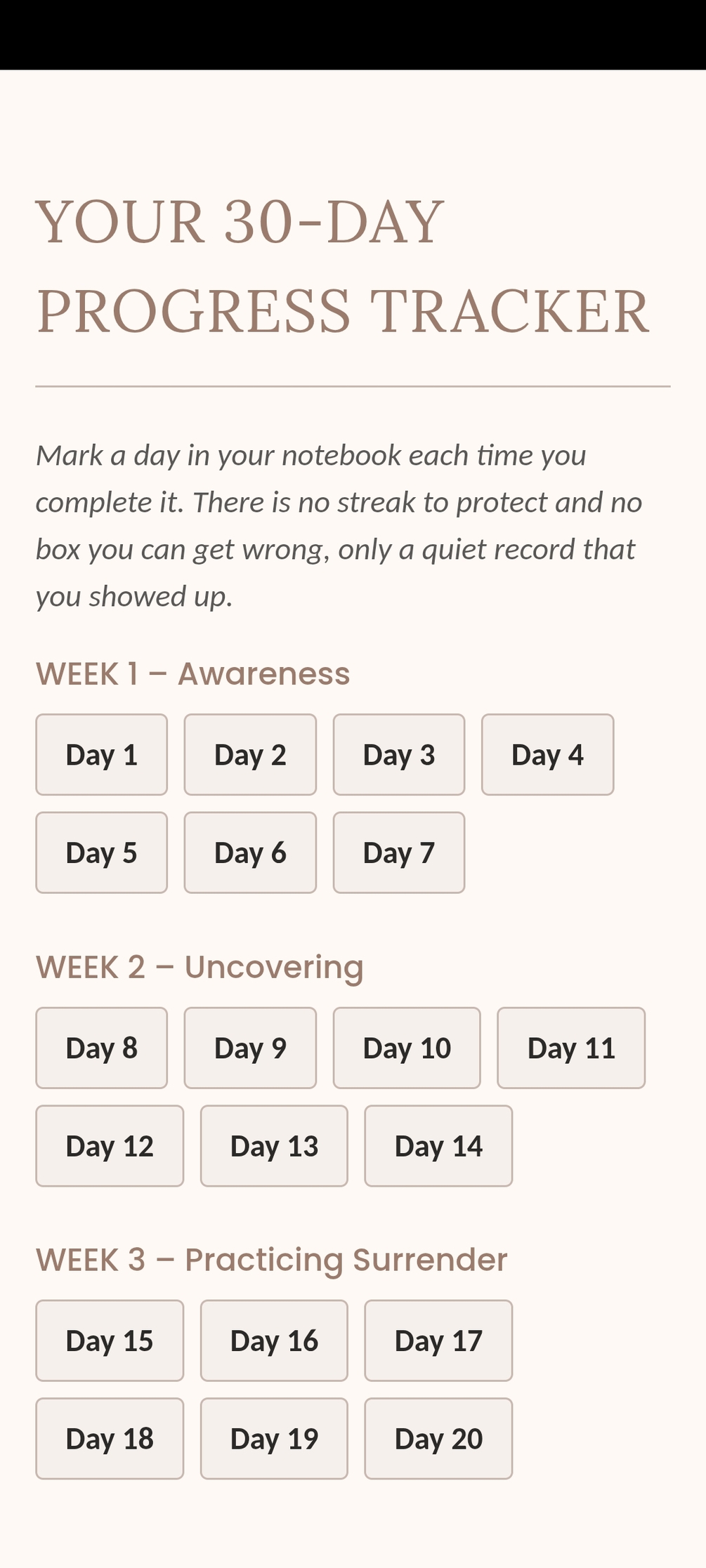Tap Day 14 of Uncovering week

pyautogui.click(x=438, y=1146)
